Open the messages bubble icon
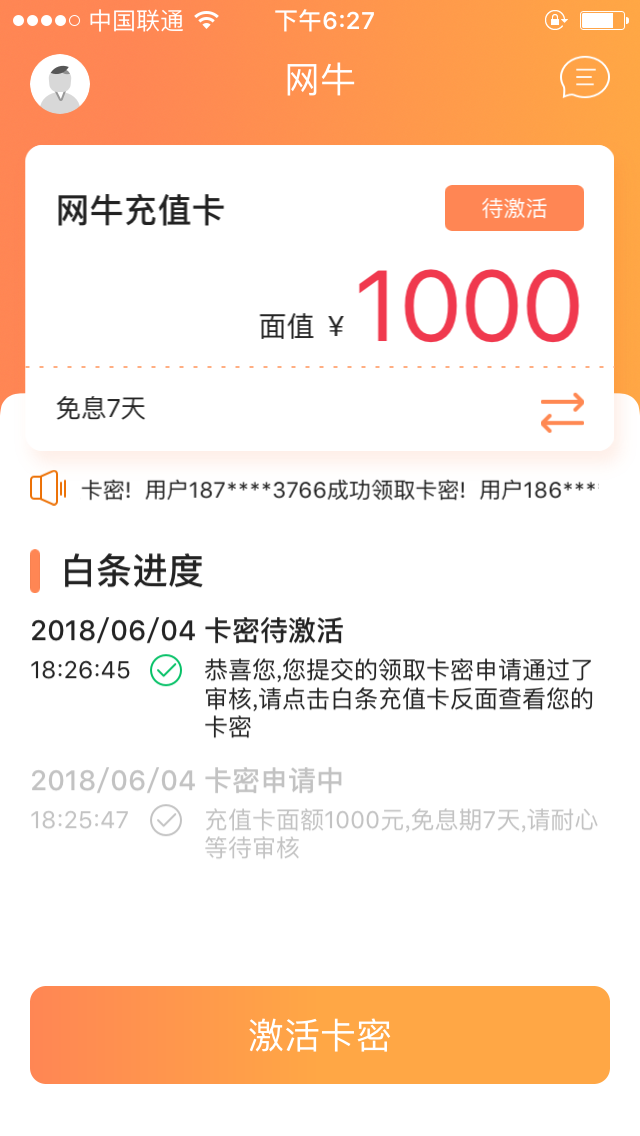This screenshot has width=640, height=1136. click(584, 78)
